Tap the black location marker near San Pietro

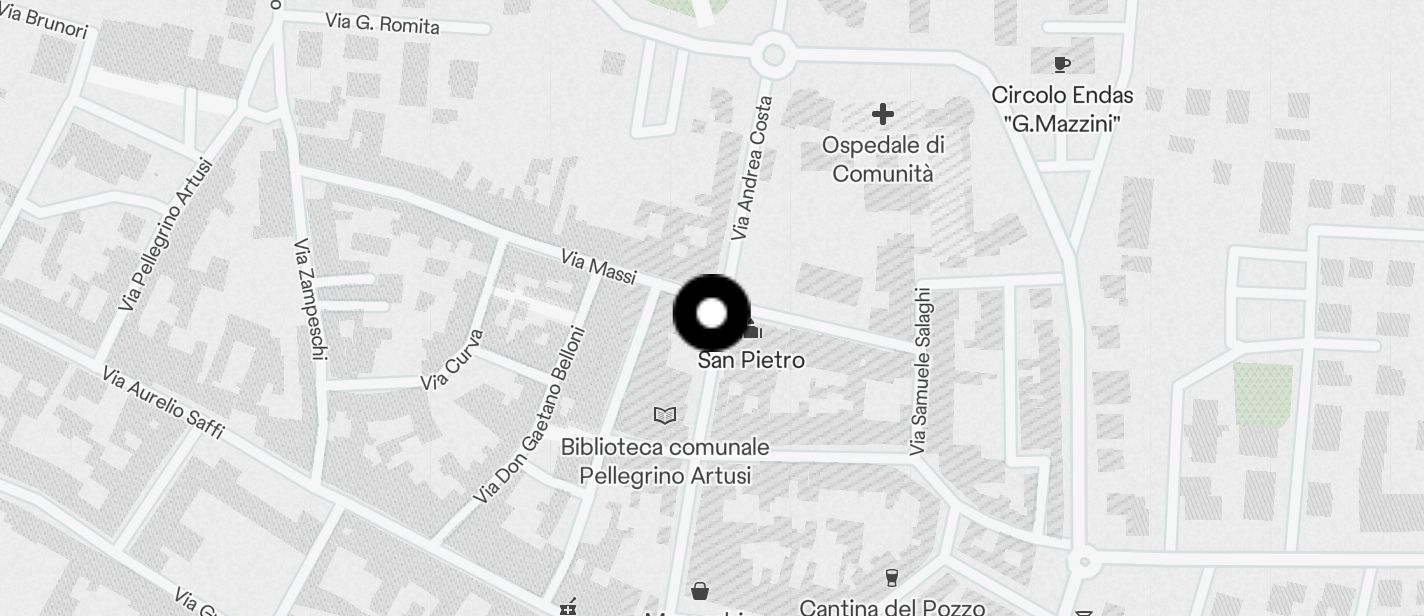[711, 313]
